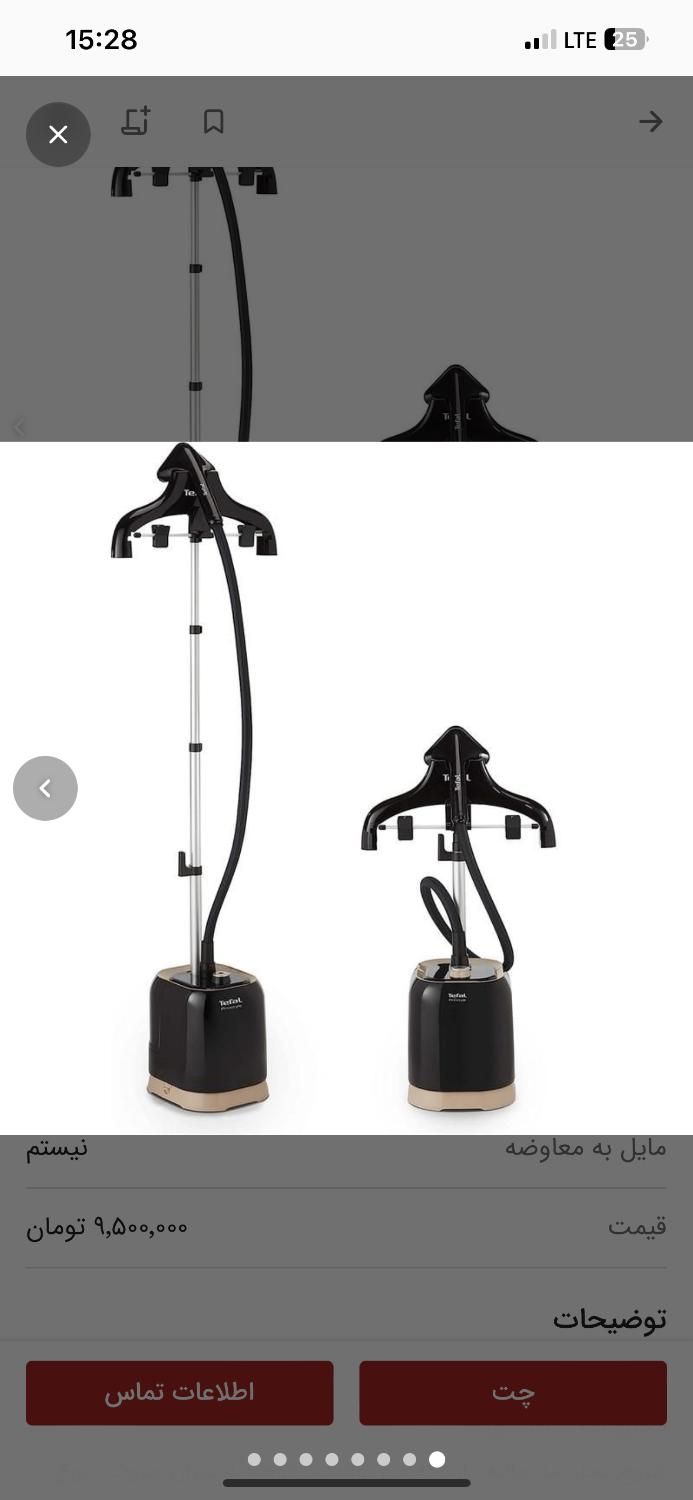Go to the previous product photo

(45, 788)
